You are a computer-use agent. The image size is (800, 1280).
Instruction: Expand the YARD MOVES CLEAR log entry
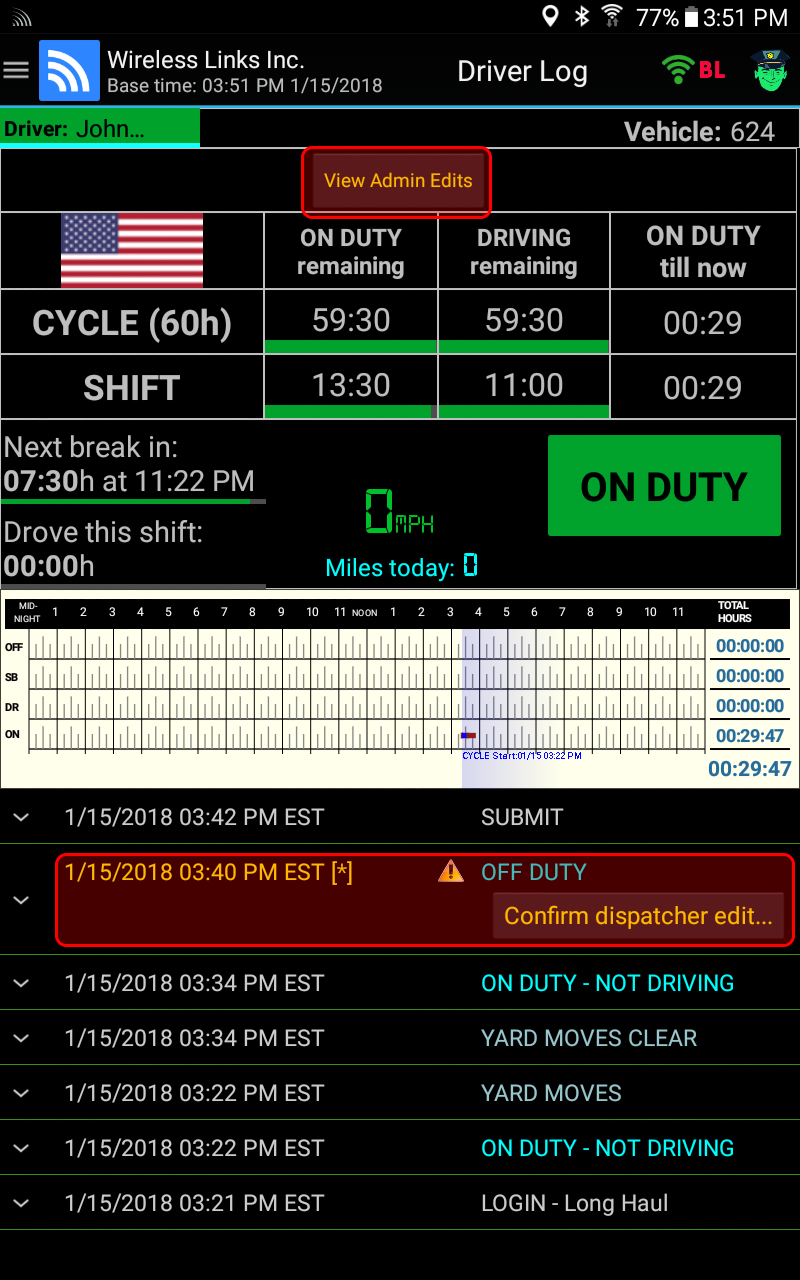tap(21, 1038)
